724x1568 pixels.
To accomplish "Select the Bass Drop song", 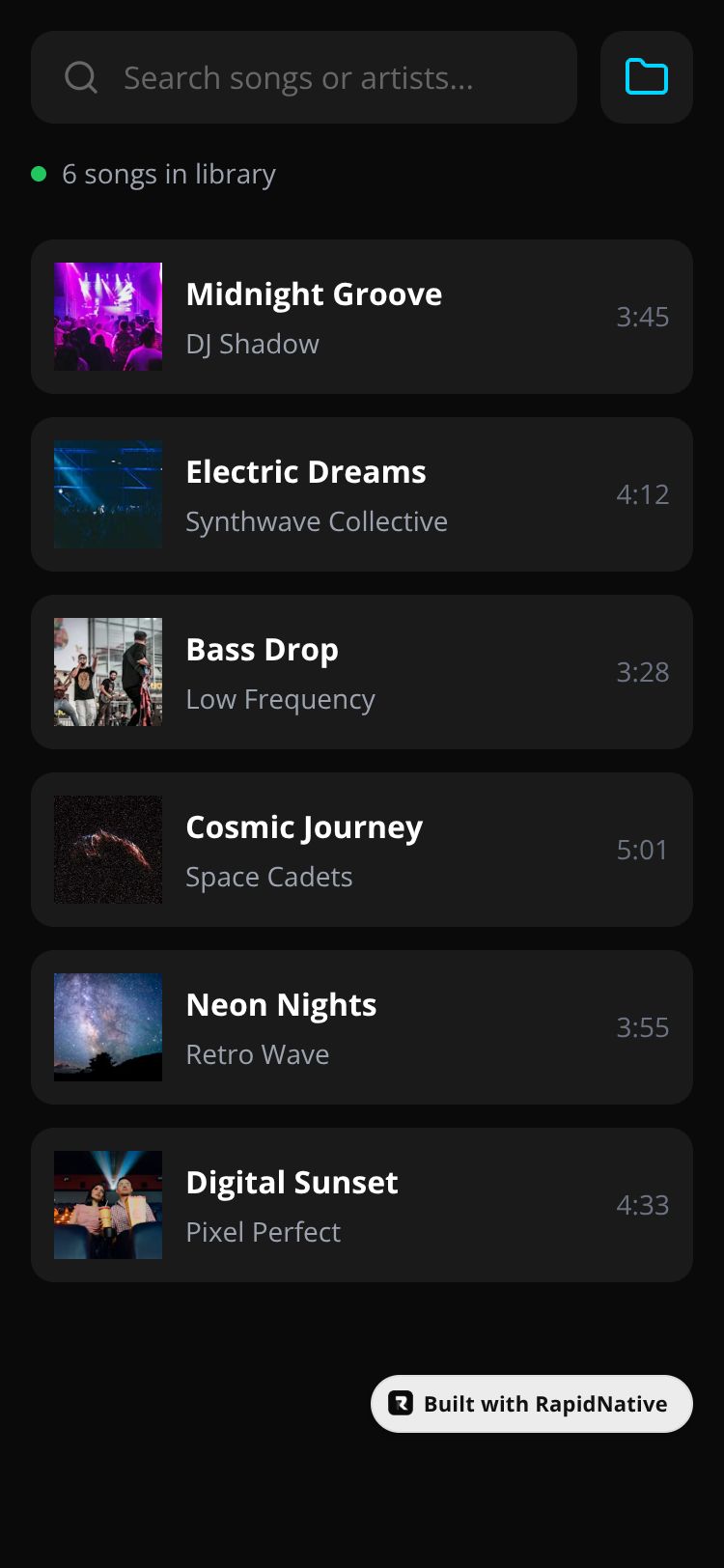I will [362, 672].
